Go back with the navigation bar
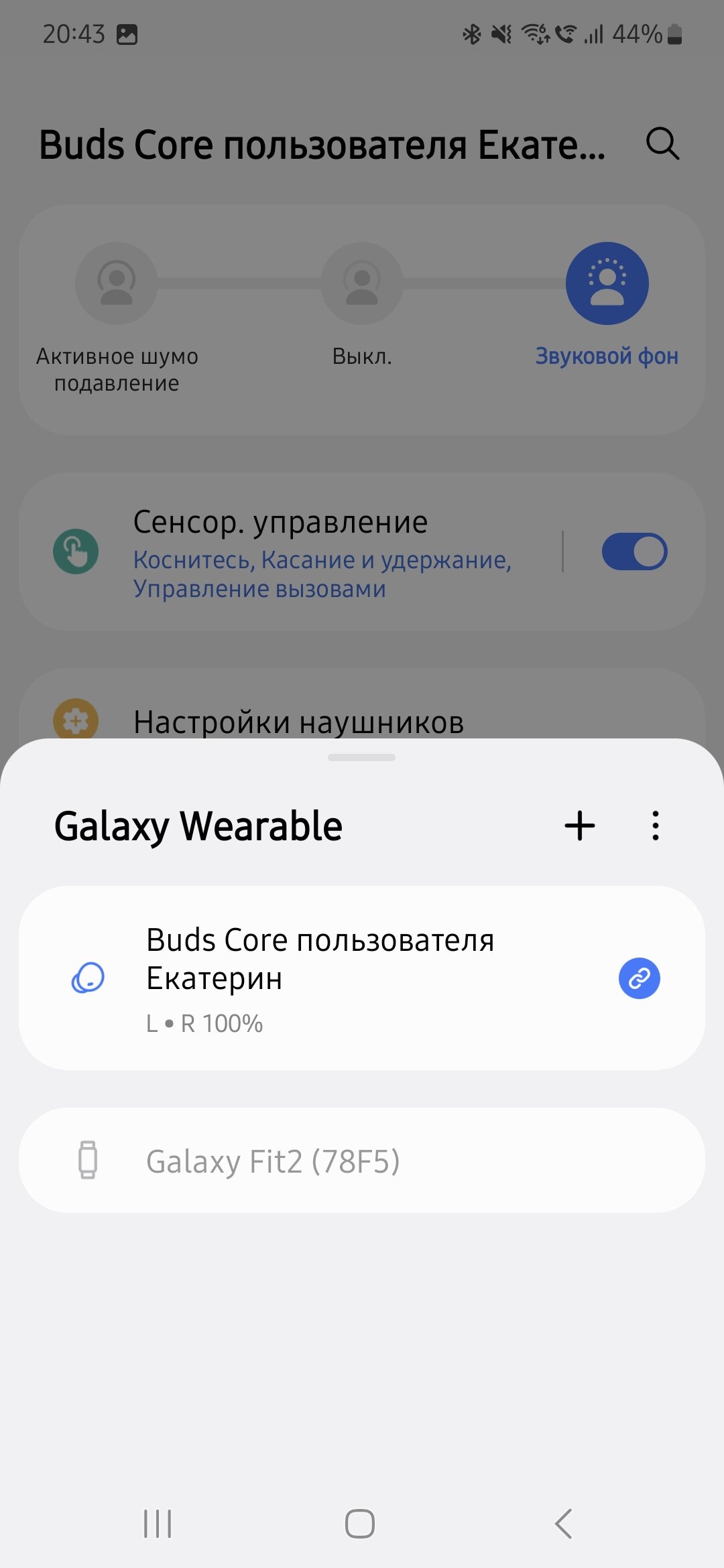This screenshot has height=1568, width=724. click(564, 1523)
